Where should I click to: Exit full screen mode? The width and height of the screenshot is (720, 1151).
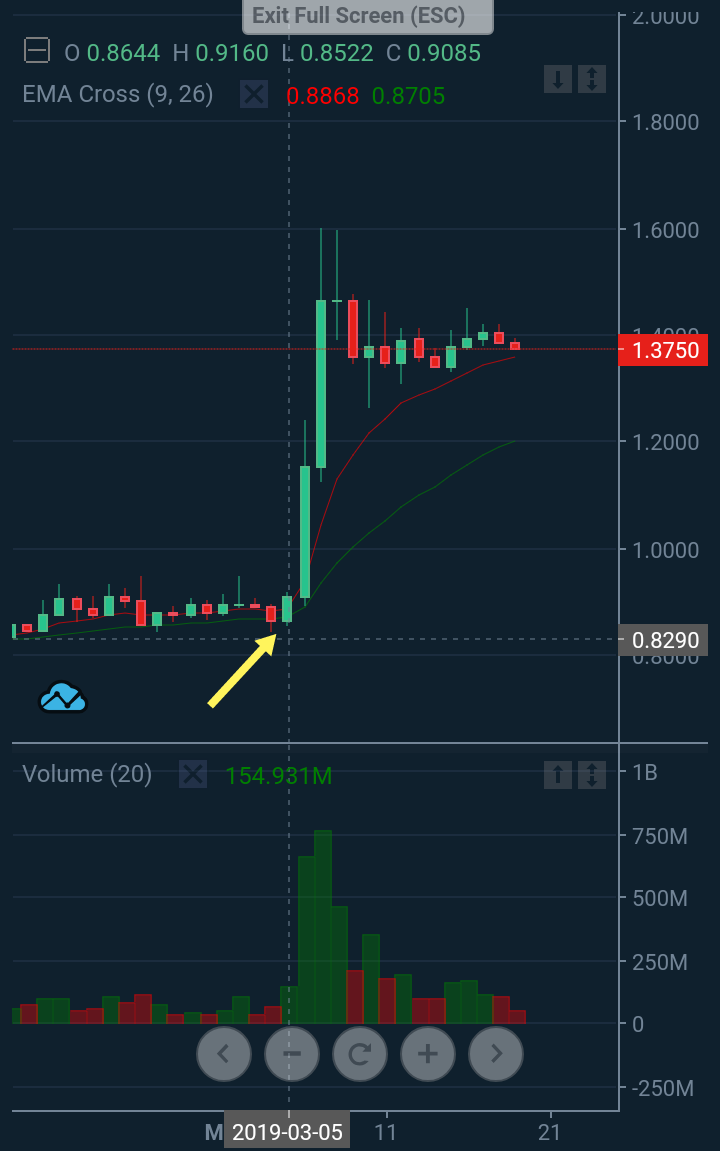point(368,16)
